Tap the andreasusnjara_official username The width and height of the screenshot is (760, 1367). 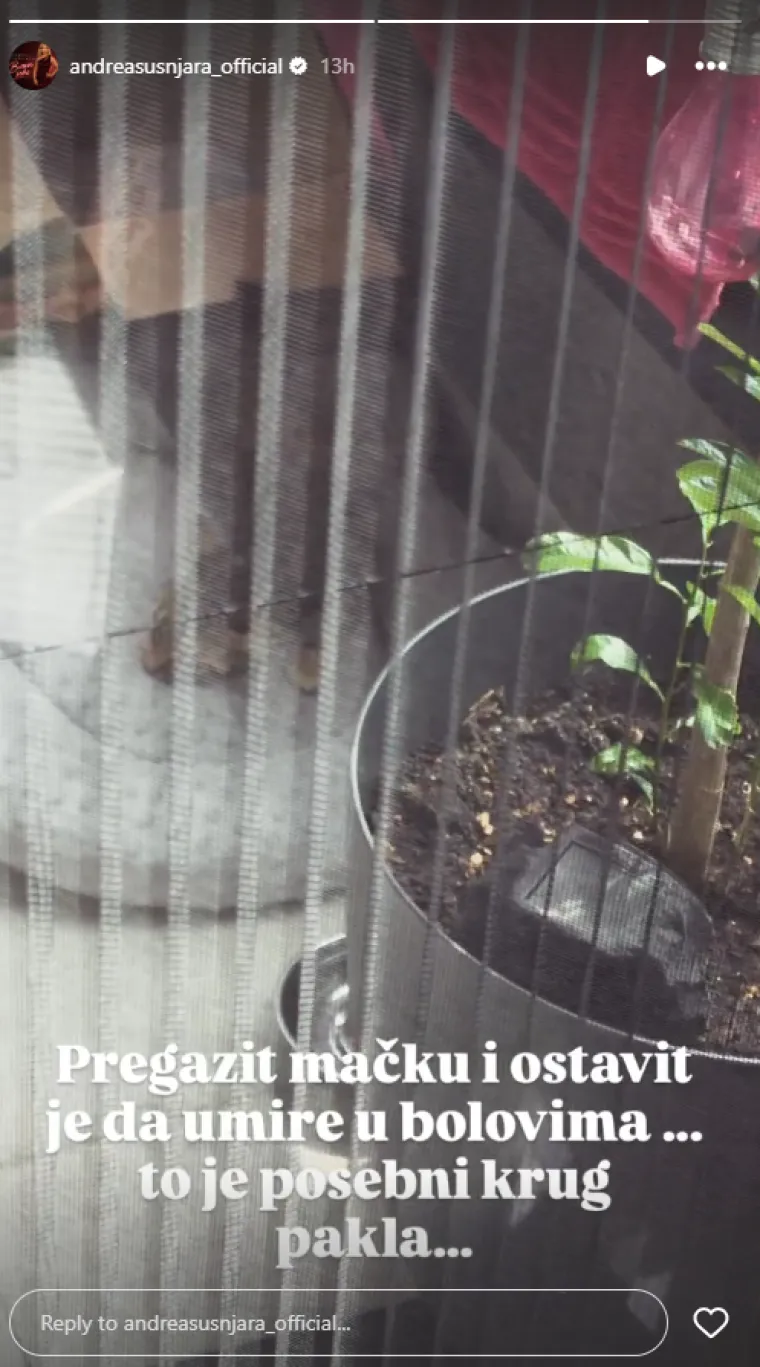pos(176,67)
